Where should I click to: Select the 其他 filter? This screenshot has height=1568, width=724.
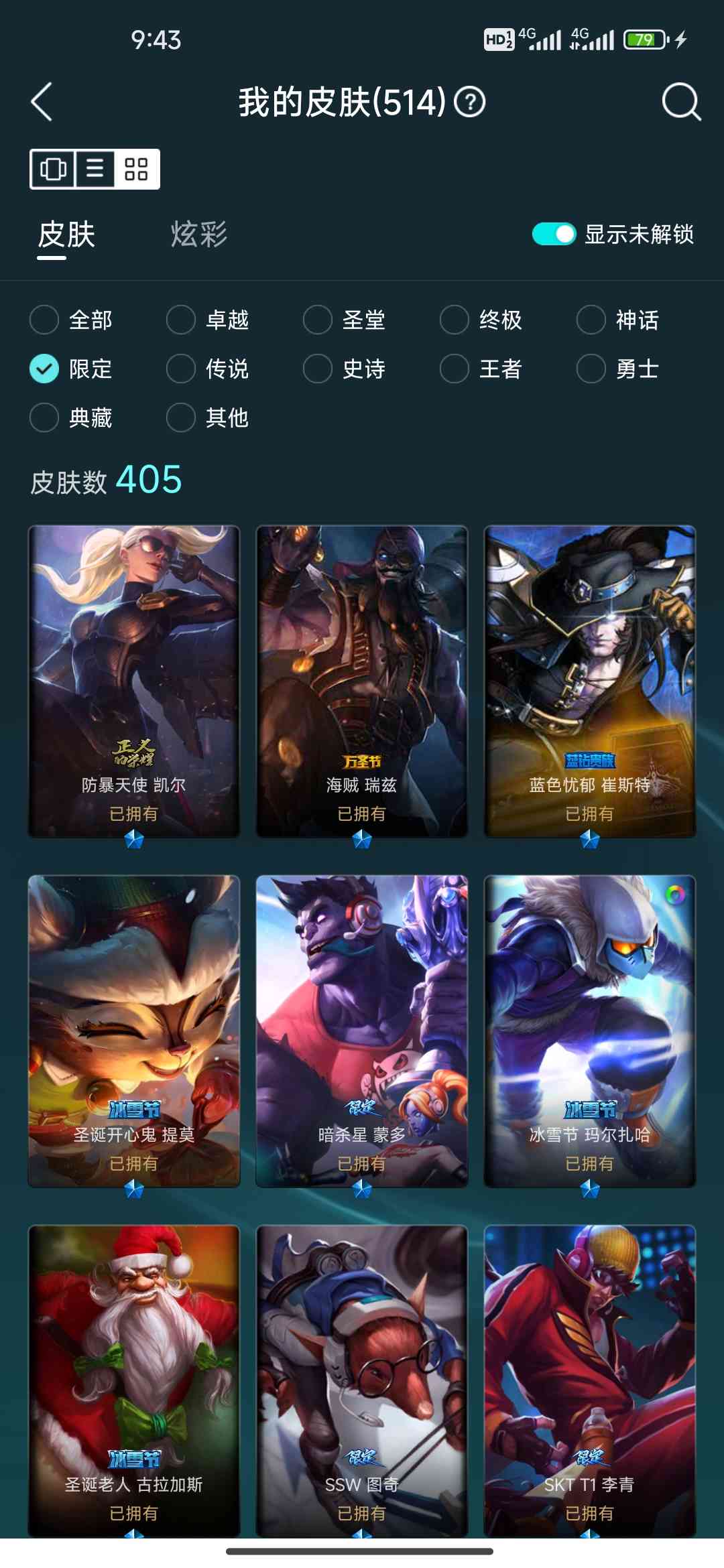[181, 417]
